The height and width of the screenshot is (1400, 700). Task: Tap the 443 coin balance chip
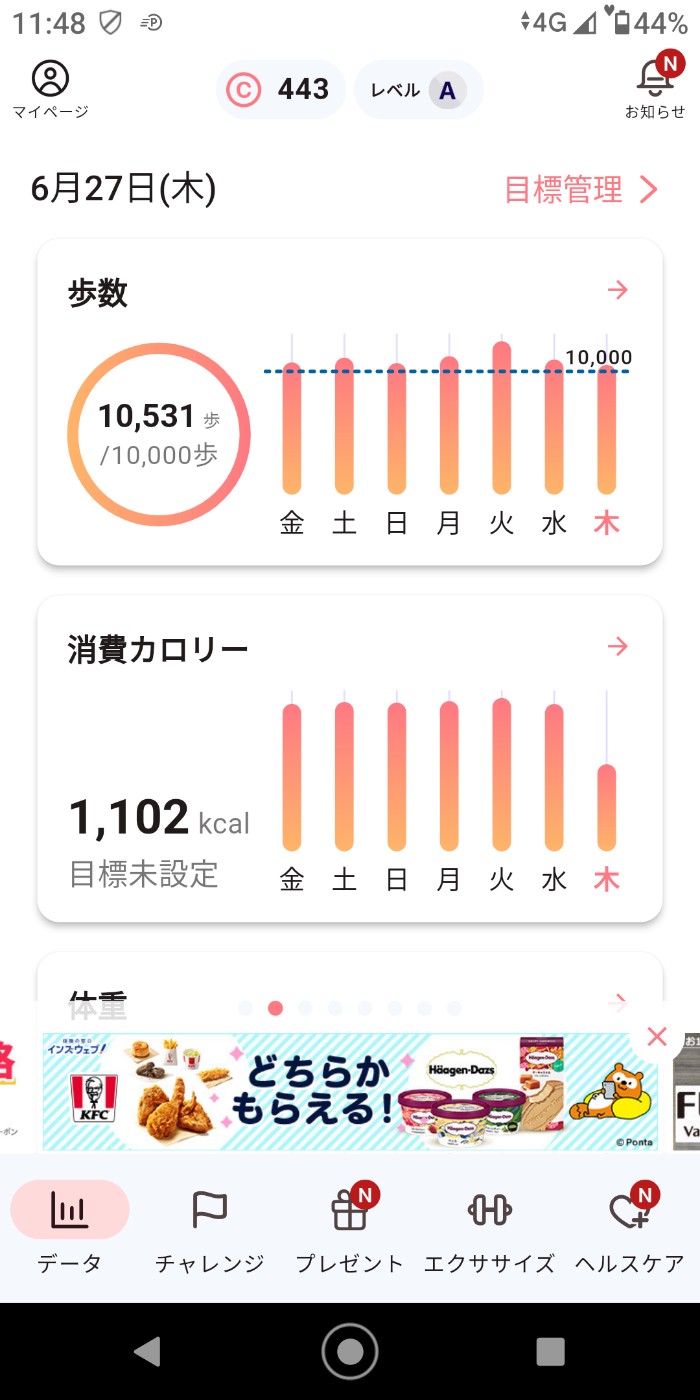tap(281, 90)
